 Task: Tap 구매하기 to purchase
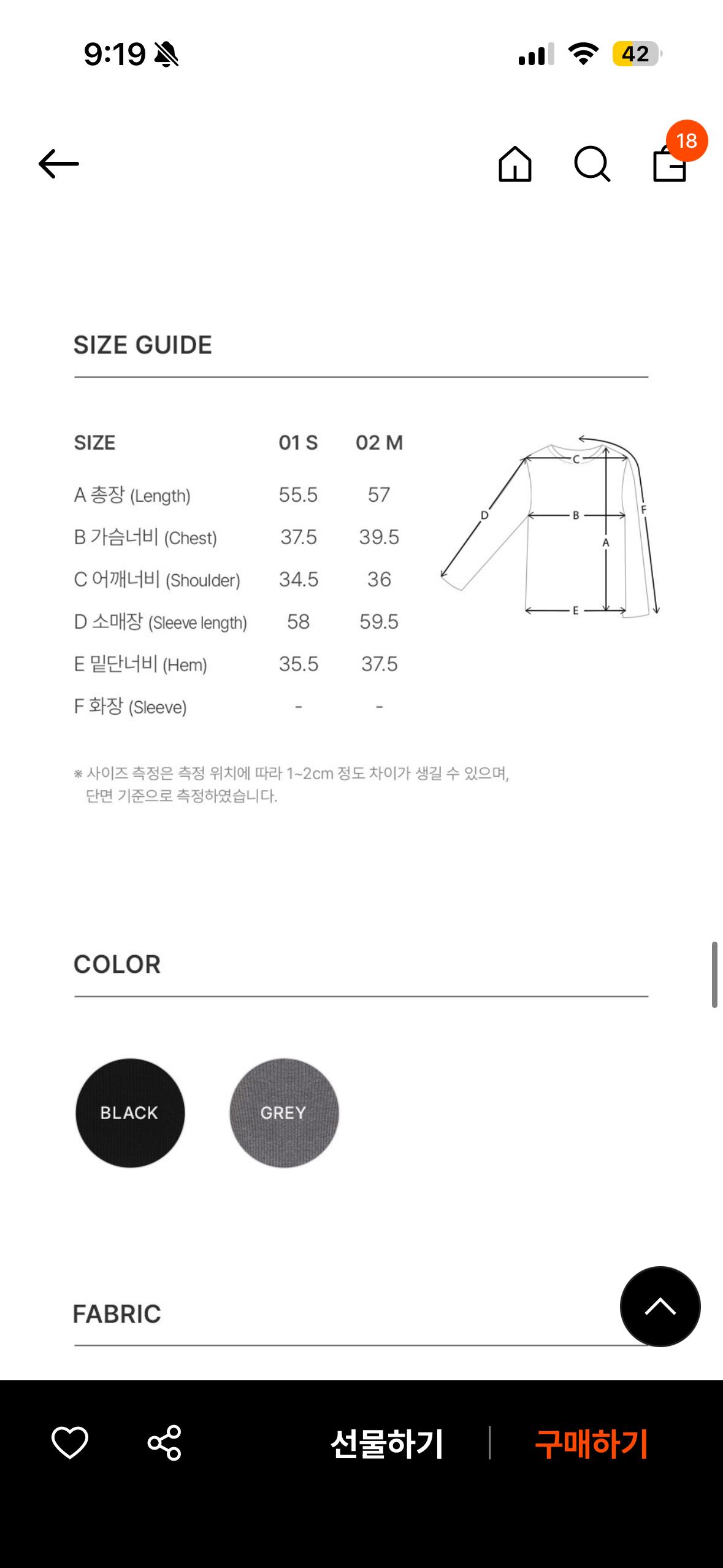tap(592, 1443)
